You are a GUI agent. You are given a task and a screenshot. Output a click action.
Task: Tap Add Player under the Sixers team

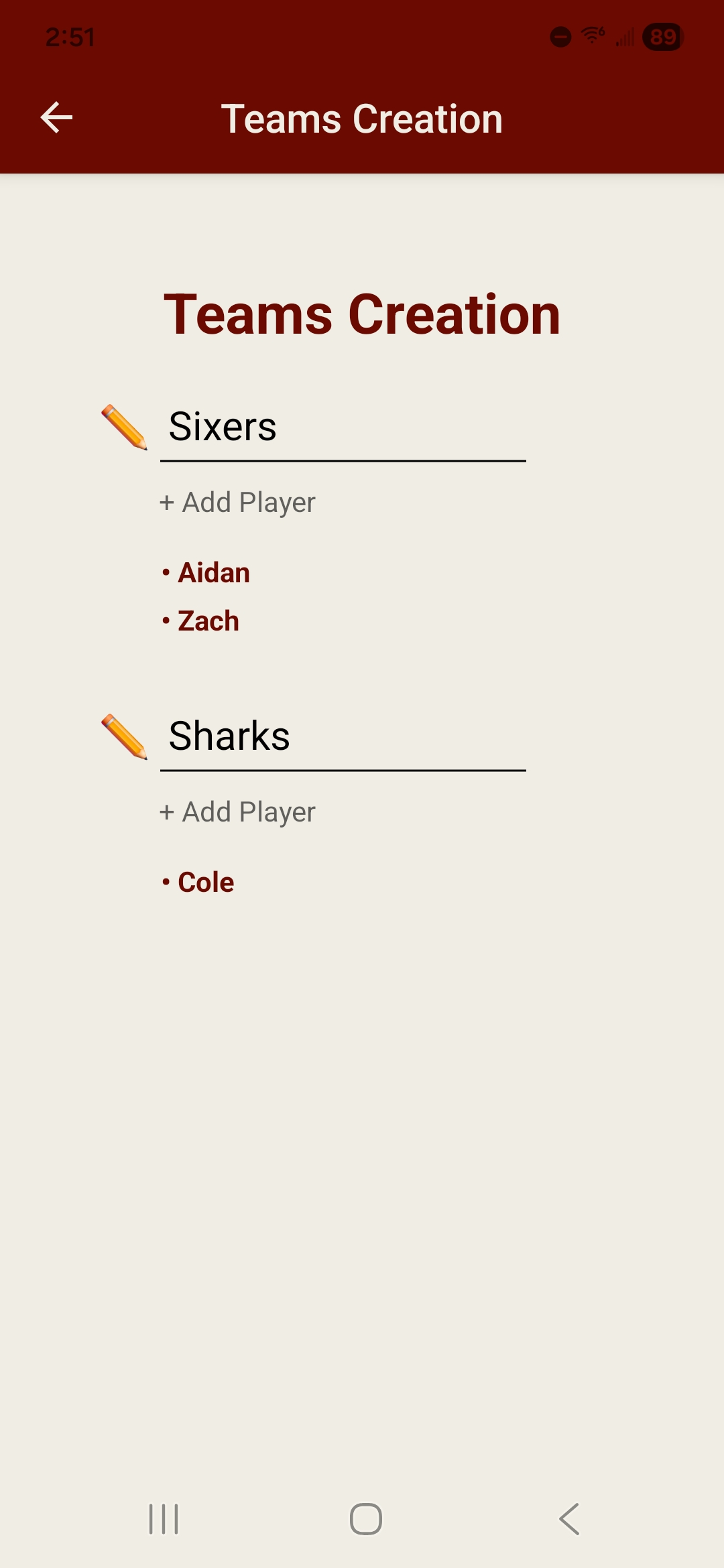(237, 501)
